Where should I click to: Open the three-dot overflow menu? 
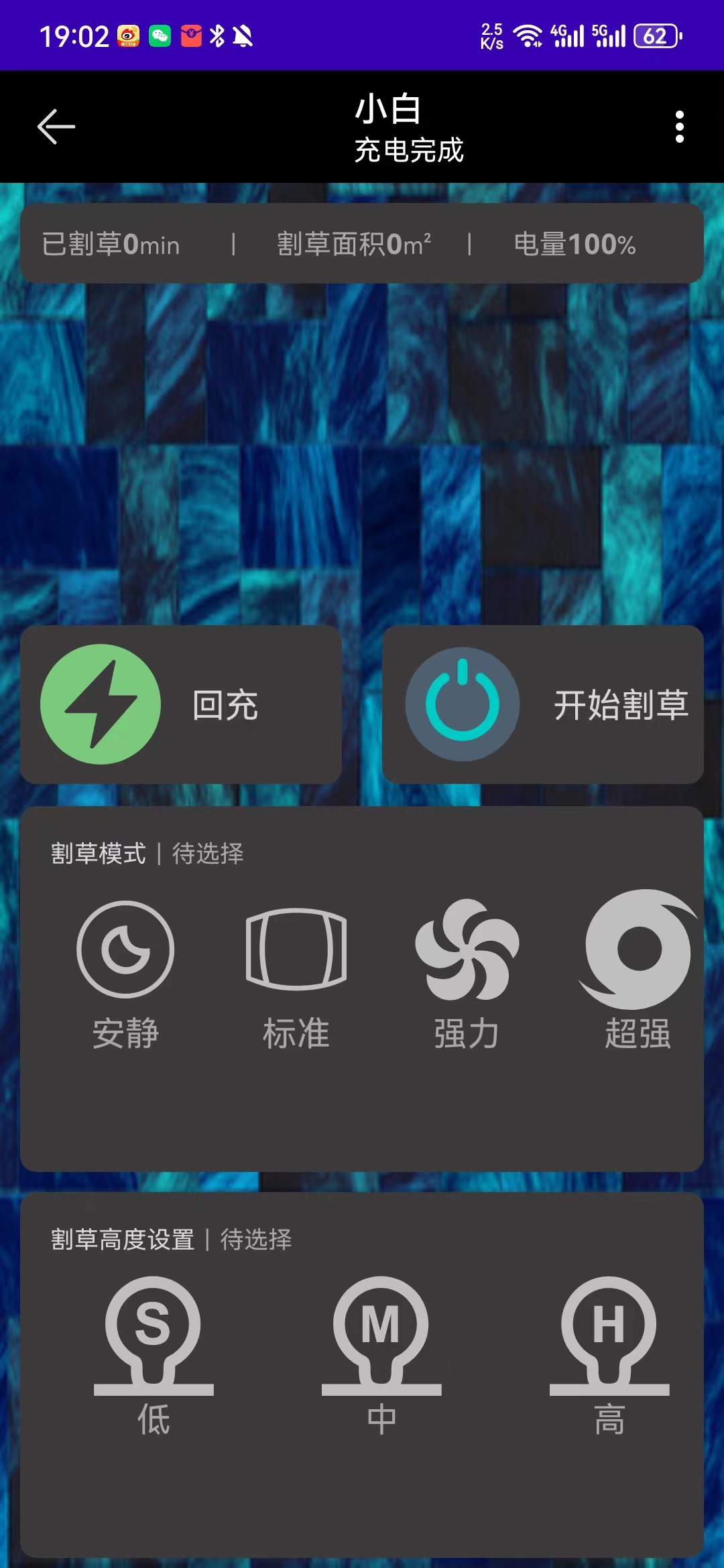(x=679, y=127)
